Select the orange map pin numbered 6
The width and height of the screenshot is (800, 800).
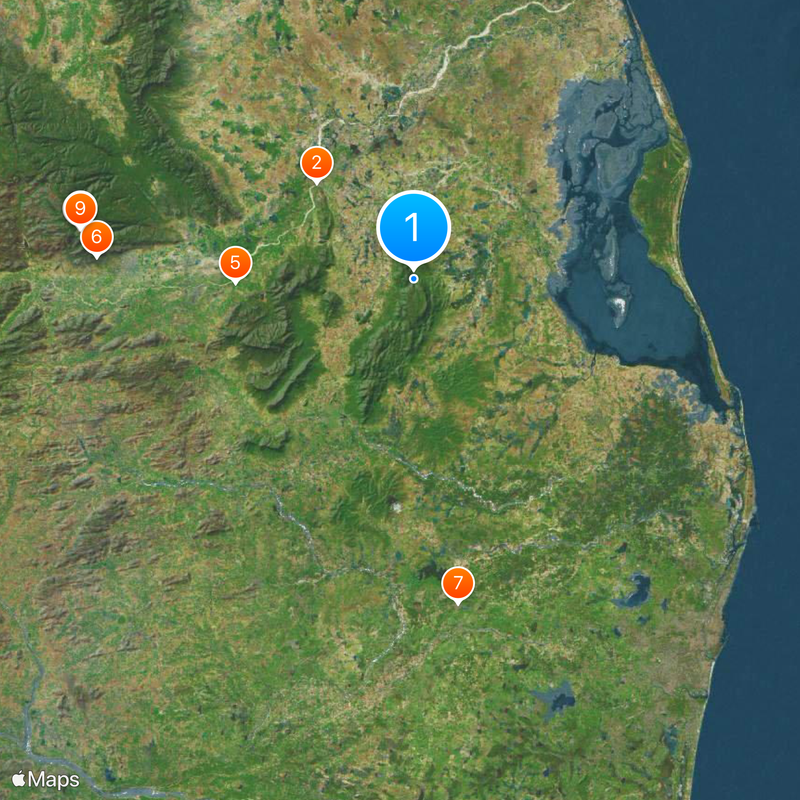[97, 238]
